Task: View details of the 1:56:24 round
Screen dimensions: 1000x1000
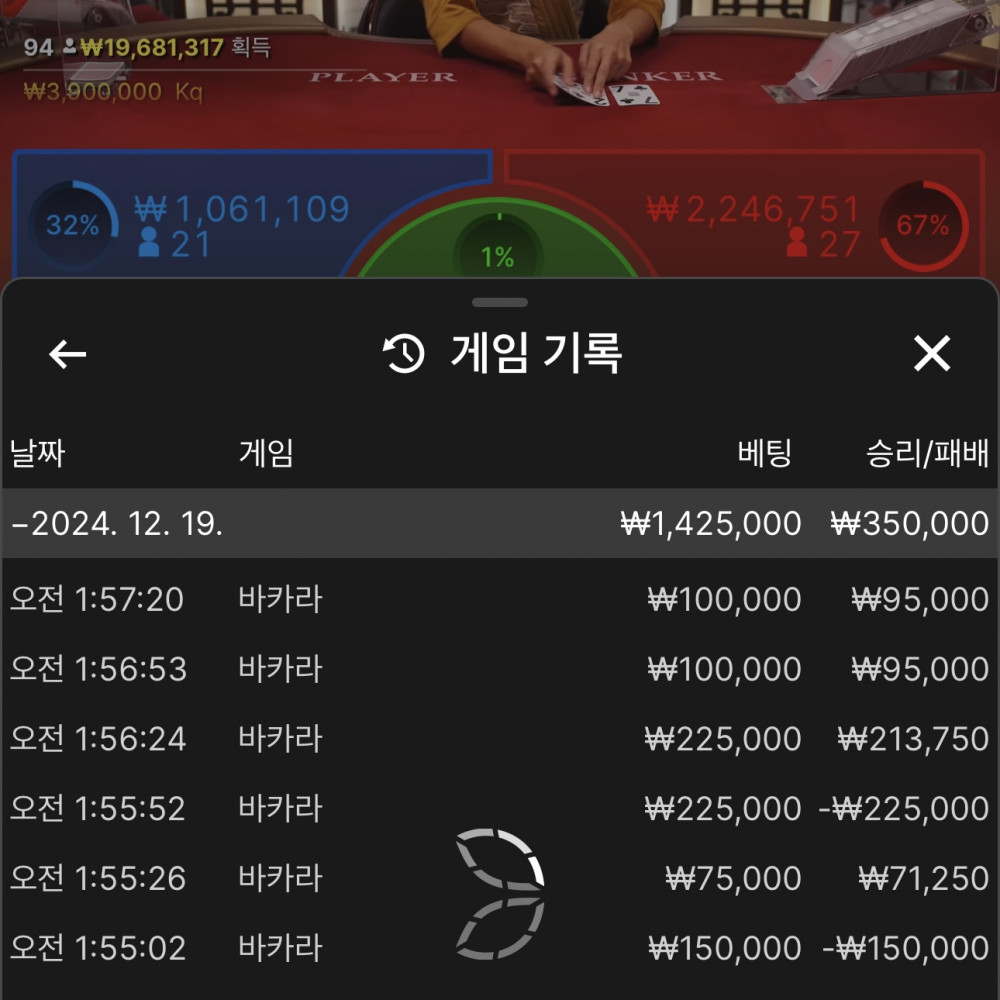Action: tap(499, 739)
